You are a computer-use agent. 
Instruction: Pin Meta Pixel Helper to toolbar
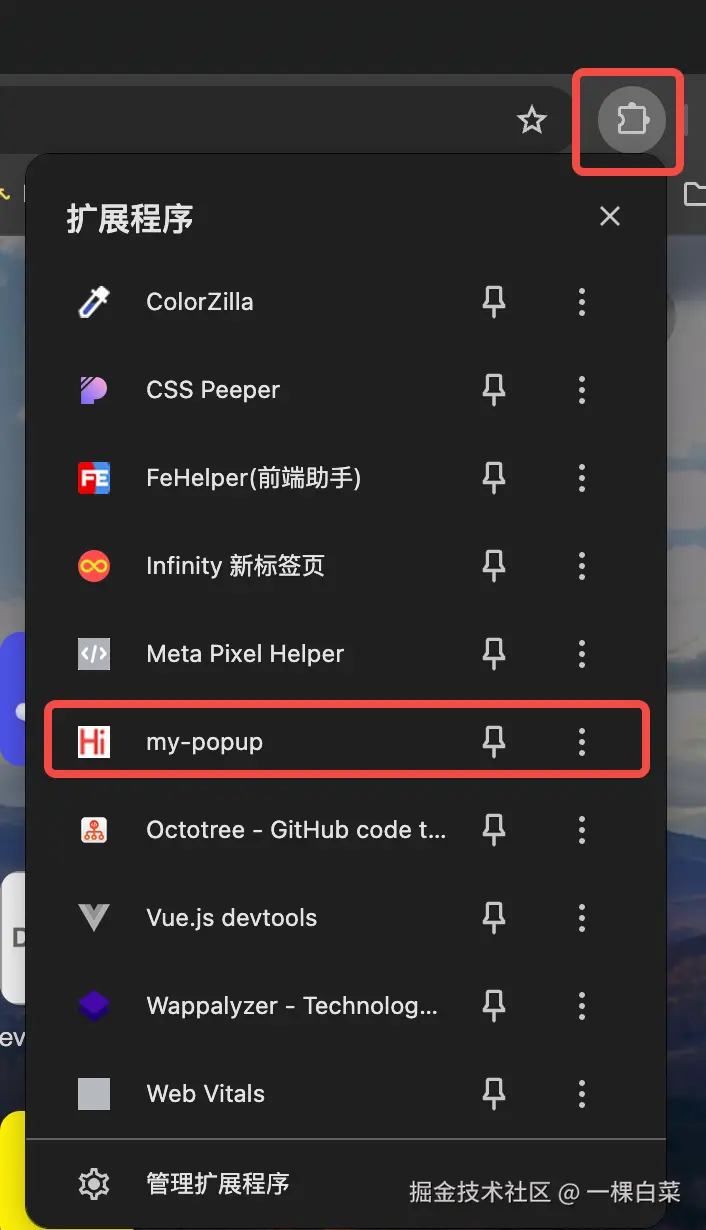tap(494, 654)
